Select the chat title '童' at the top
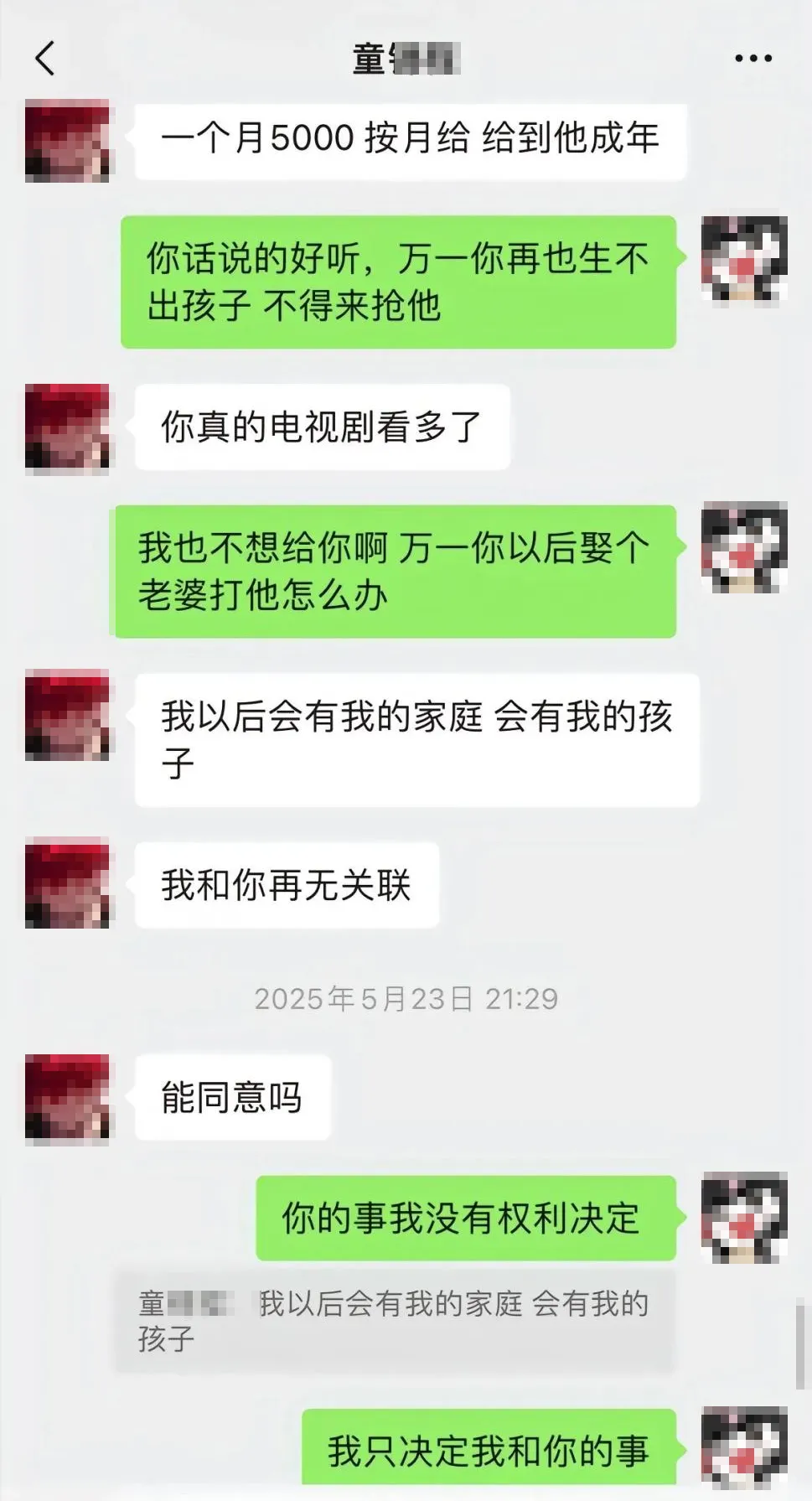812x1501 pixels. tap(402, 57)
